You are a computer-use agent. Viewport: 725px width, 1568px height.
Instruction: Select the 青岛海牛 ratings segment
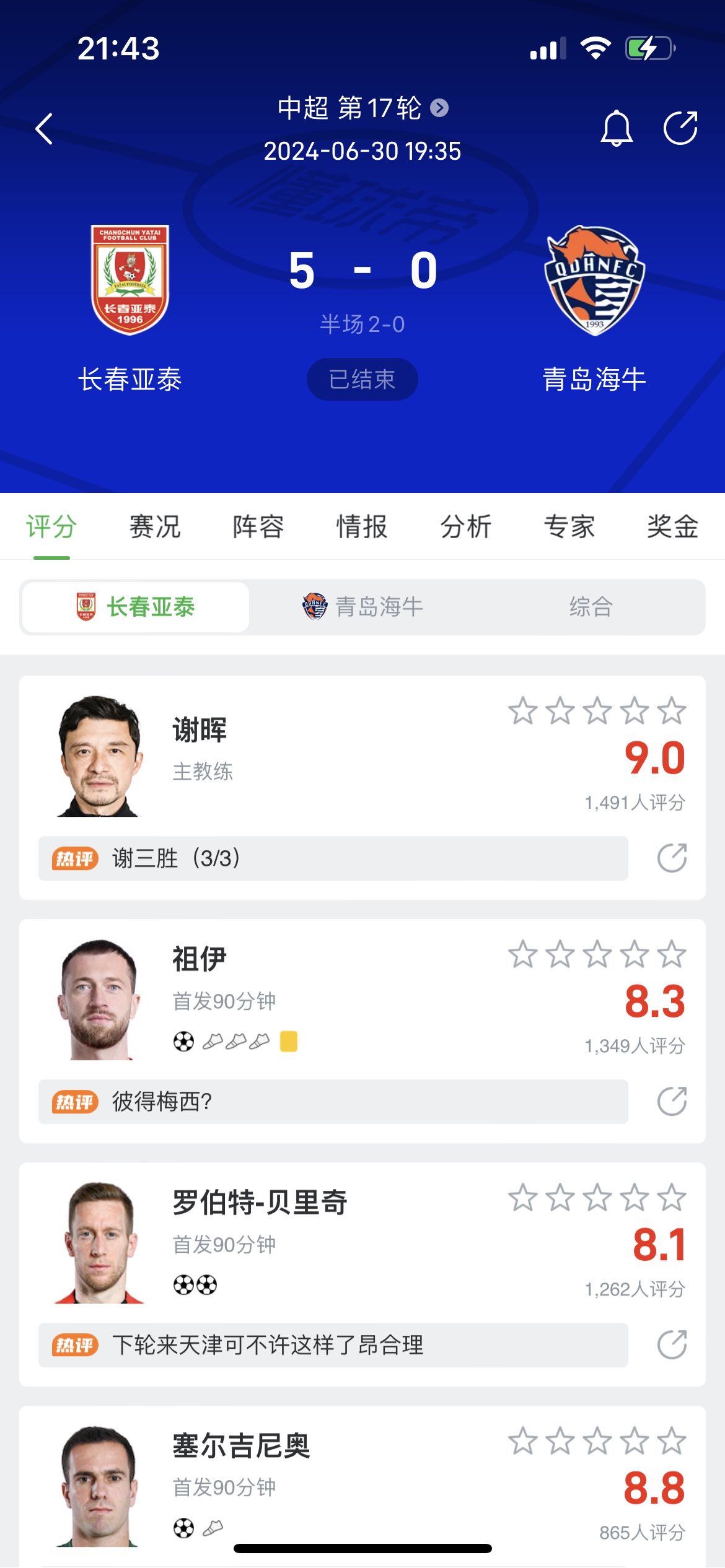(x=362, y=607)
